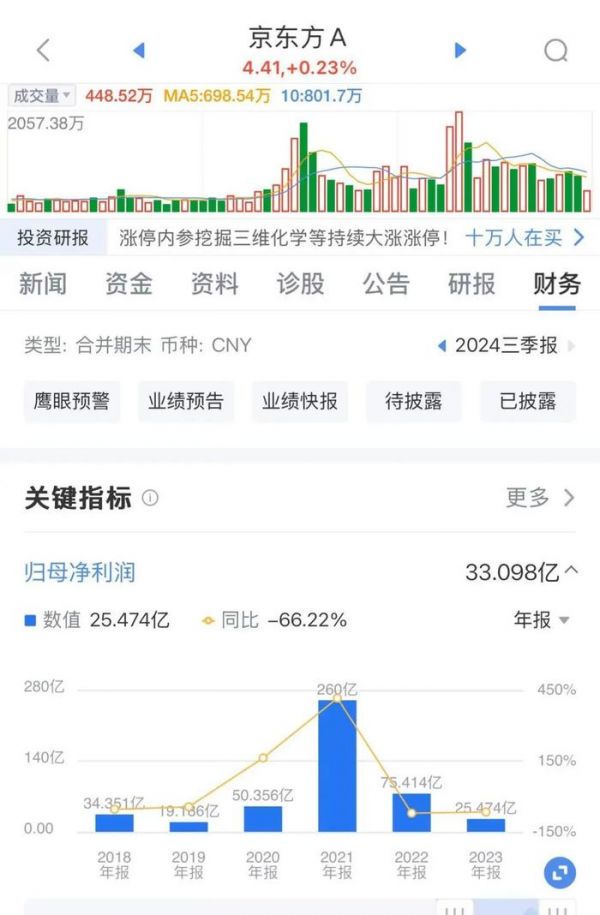Switch to the 资金 tab
The width and height of the screenshot is (600, 915).
(x=129, y=284)
